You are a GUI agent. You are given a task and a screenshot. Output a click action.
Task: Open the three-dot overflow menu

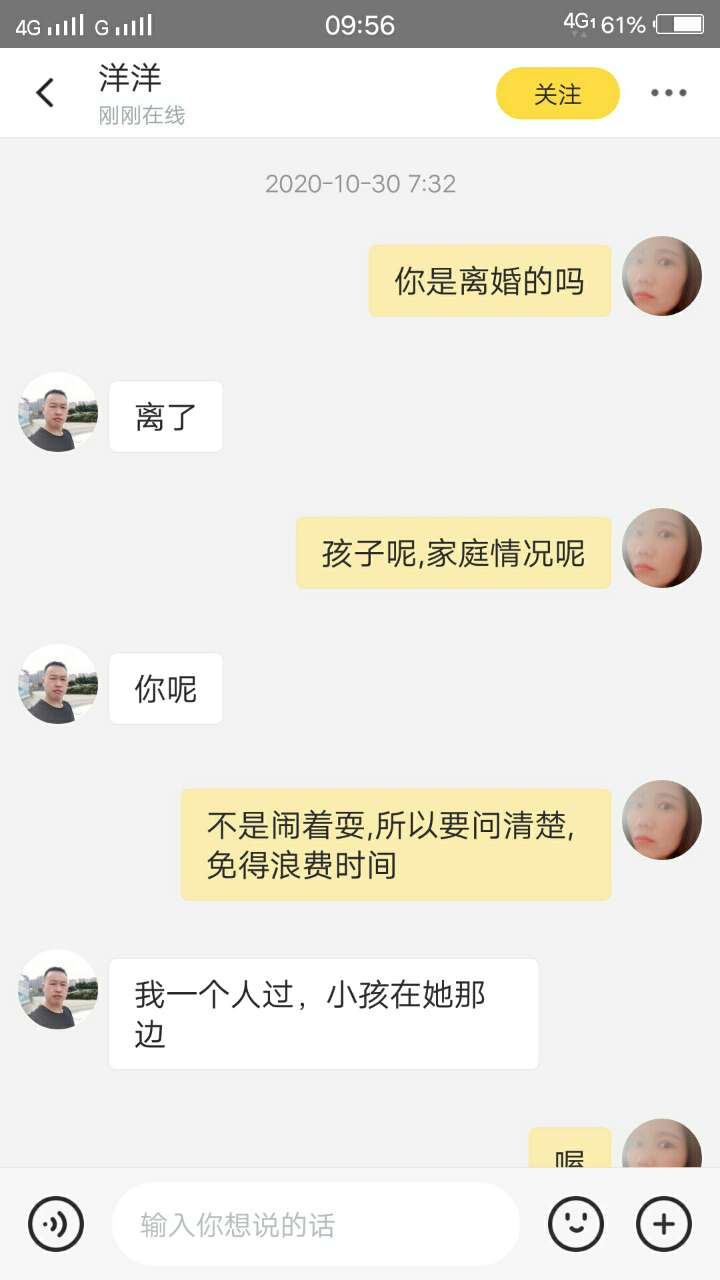pos(668,93)
